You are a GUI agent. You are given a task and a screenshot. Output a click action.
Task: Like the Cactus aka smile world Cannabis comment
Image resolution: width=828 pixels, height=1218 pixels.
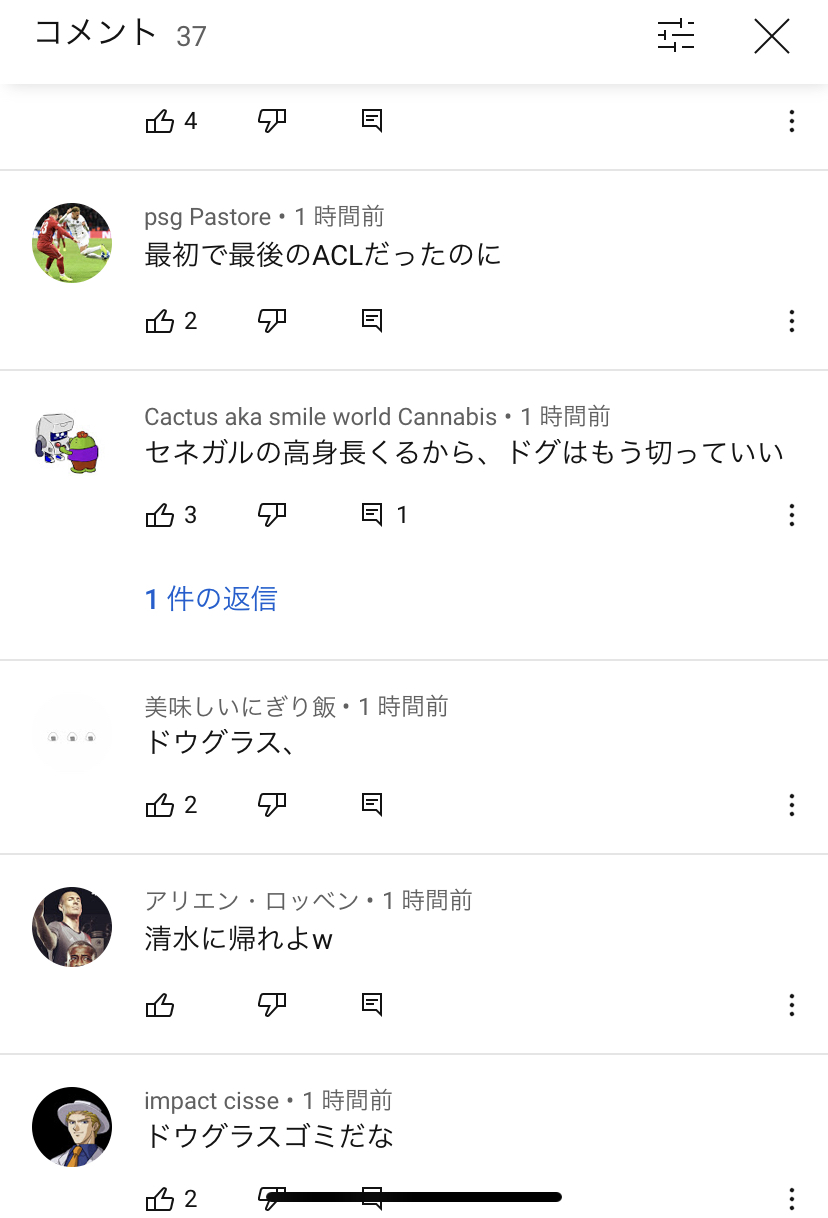160,515
